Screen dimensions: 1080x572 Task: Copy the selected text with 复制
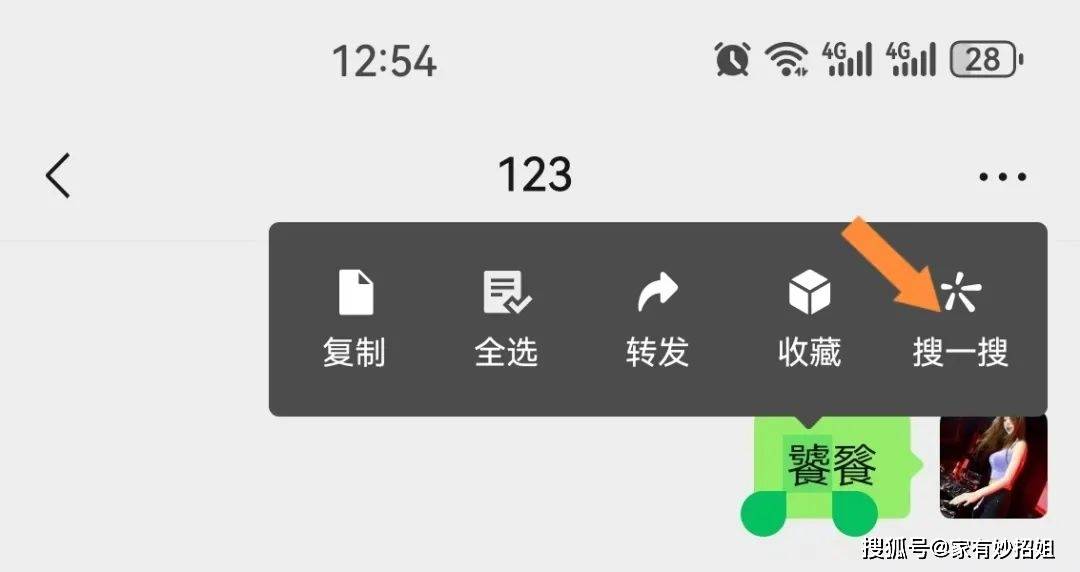pyautogui.click(x=354, y=318)
